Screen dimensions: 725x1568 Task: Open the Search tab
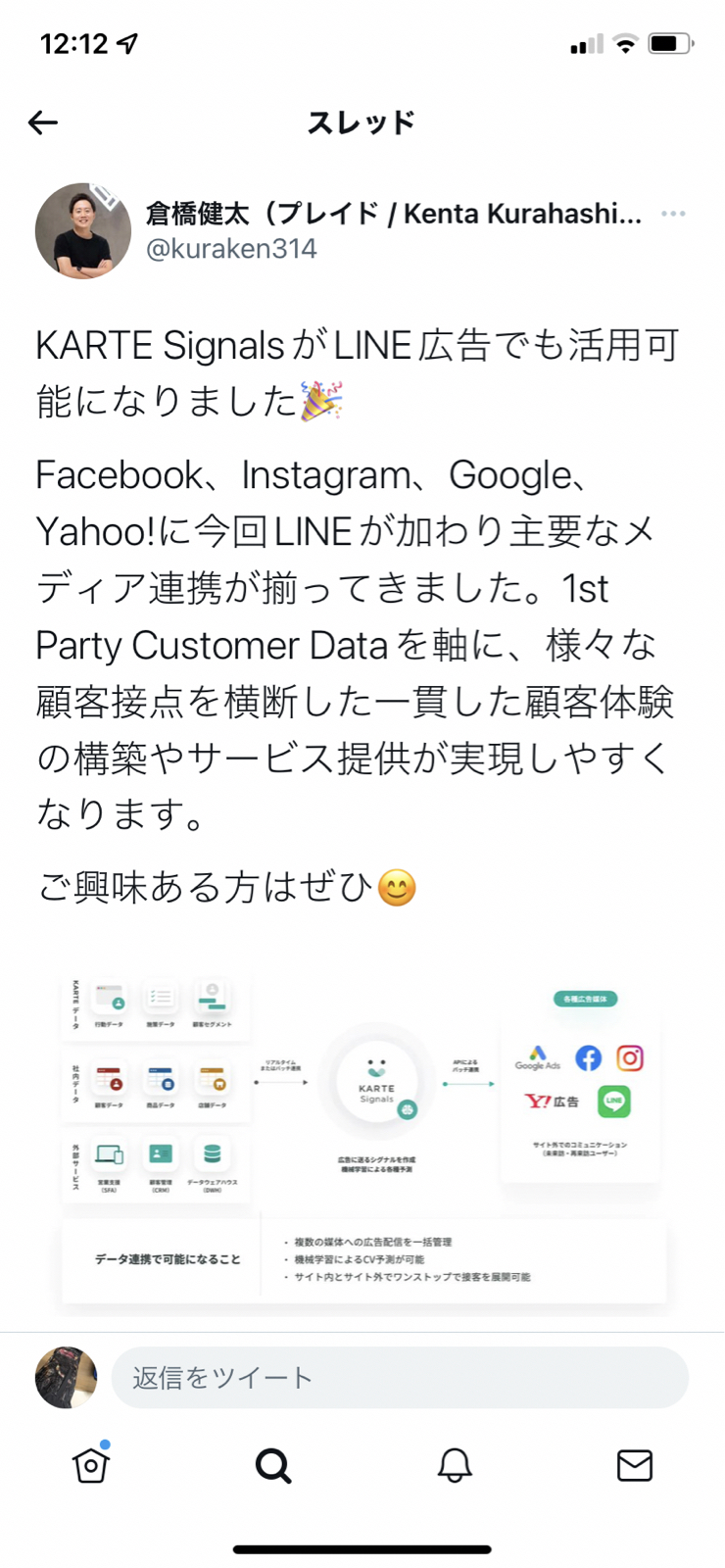point(272,1465)
